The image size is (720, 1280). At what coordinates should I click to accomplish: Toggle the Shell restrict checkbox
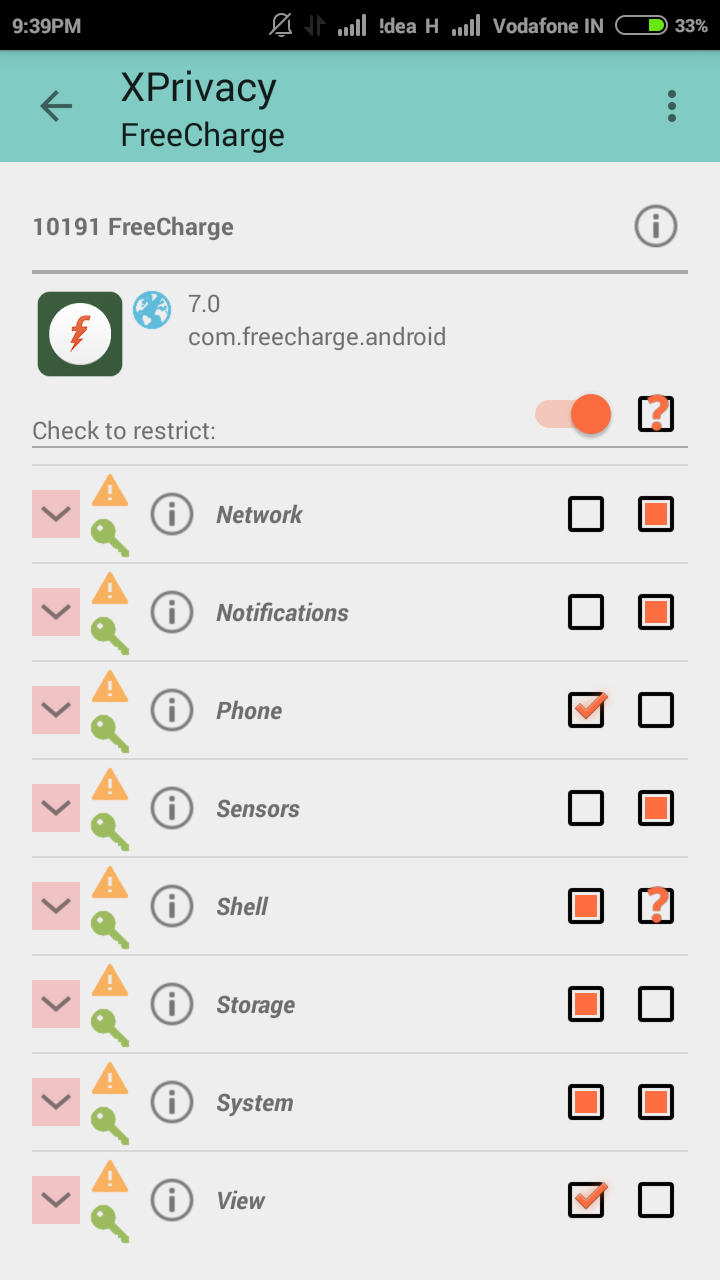tap(586, 906)
